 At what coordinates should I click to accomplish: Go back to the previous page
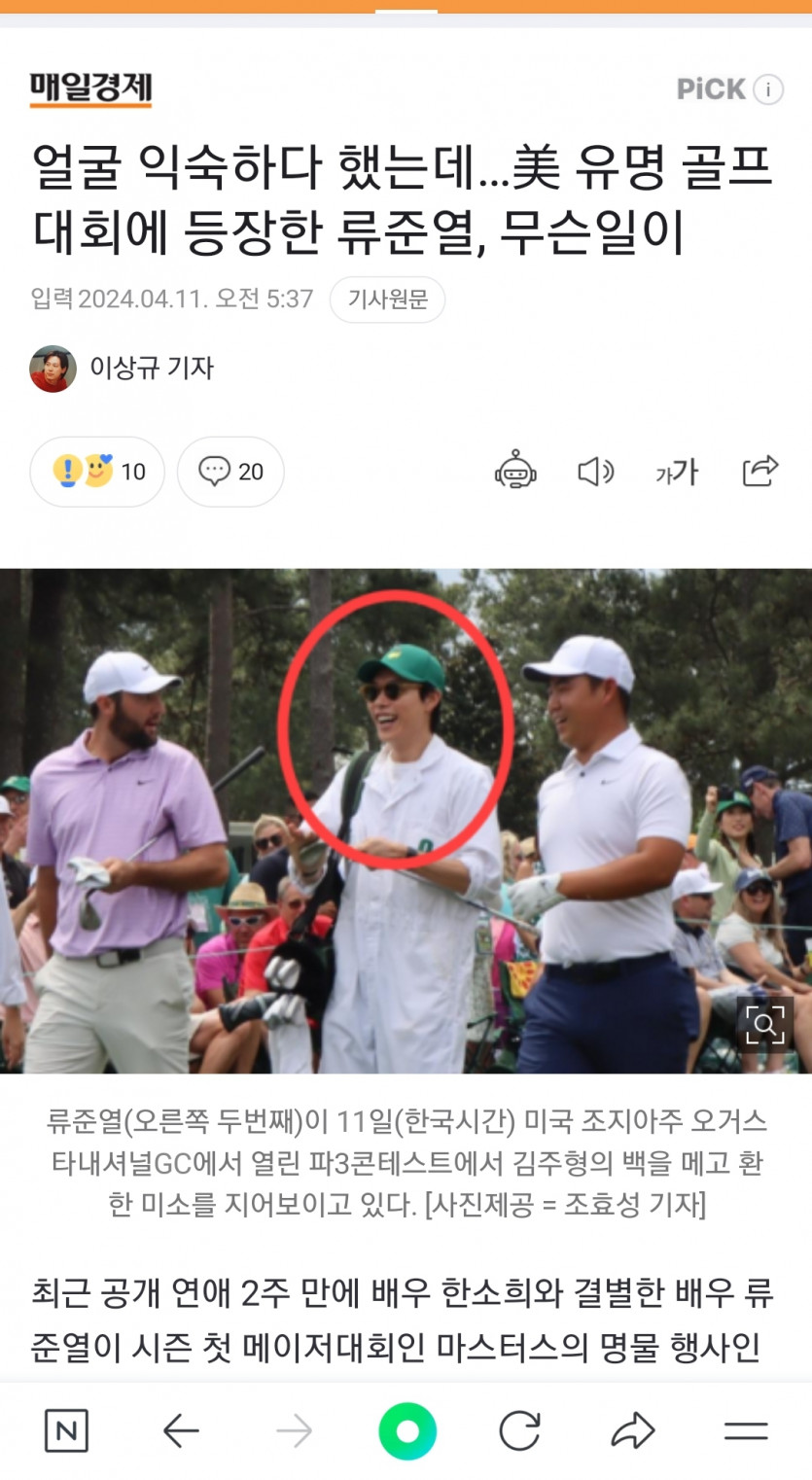pos(181,1430)
